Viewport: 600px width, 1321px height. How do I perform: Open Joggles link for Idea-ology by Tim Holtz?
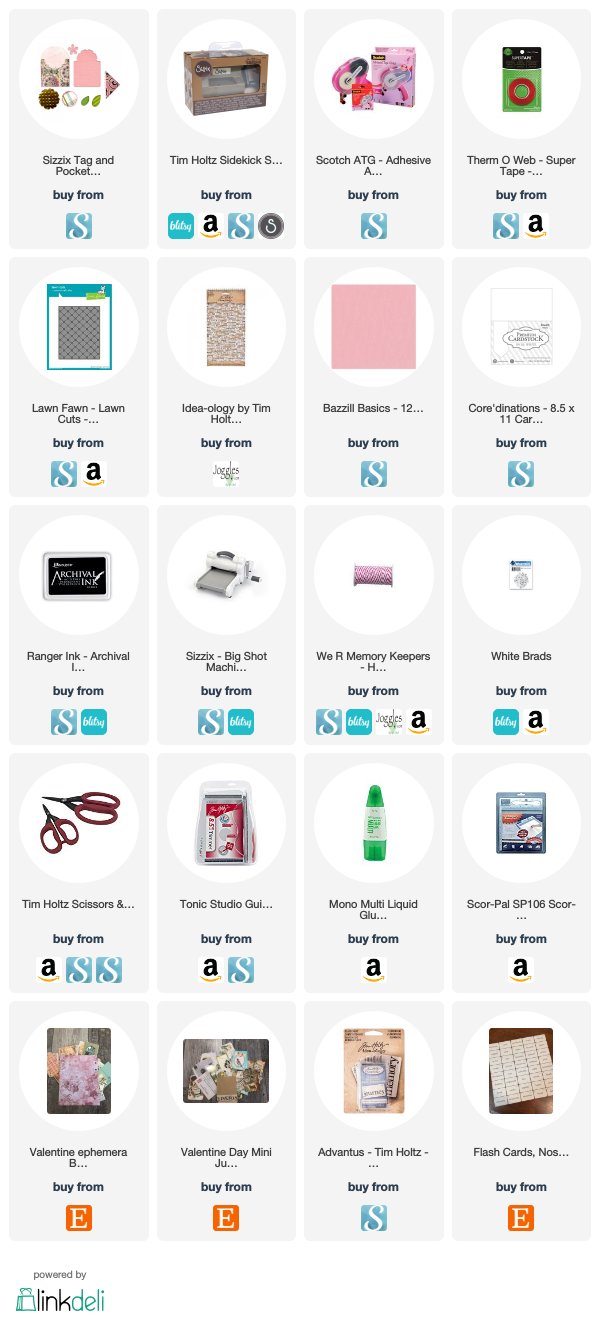pos(226,474)
